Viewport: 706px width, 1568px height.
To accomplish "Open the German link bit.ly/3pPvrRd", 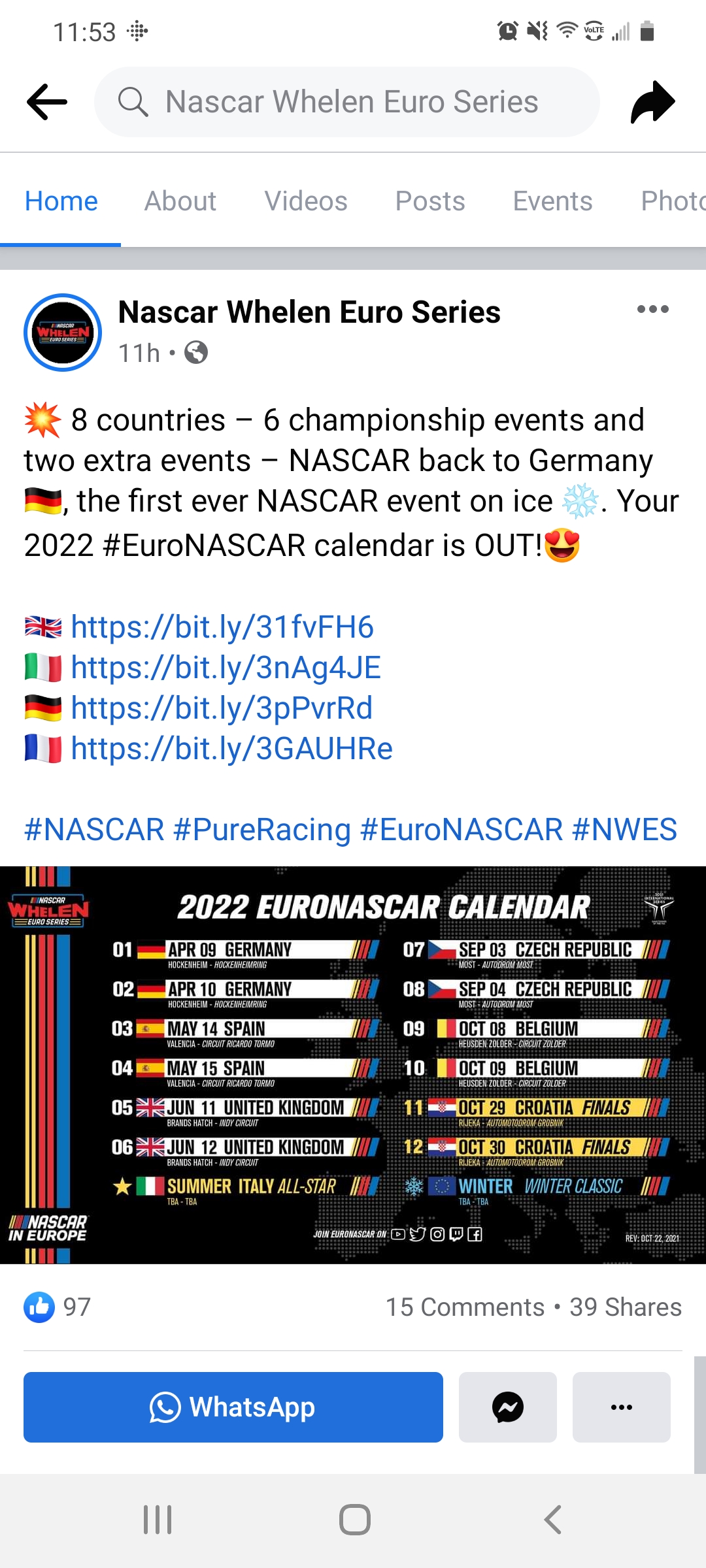I will [x=222, y=708].
